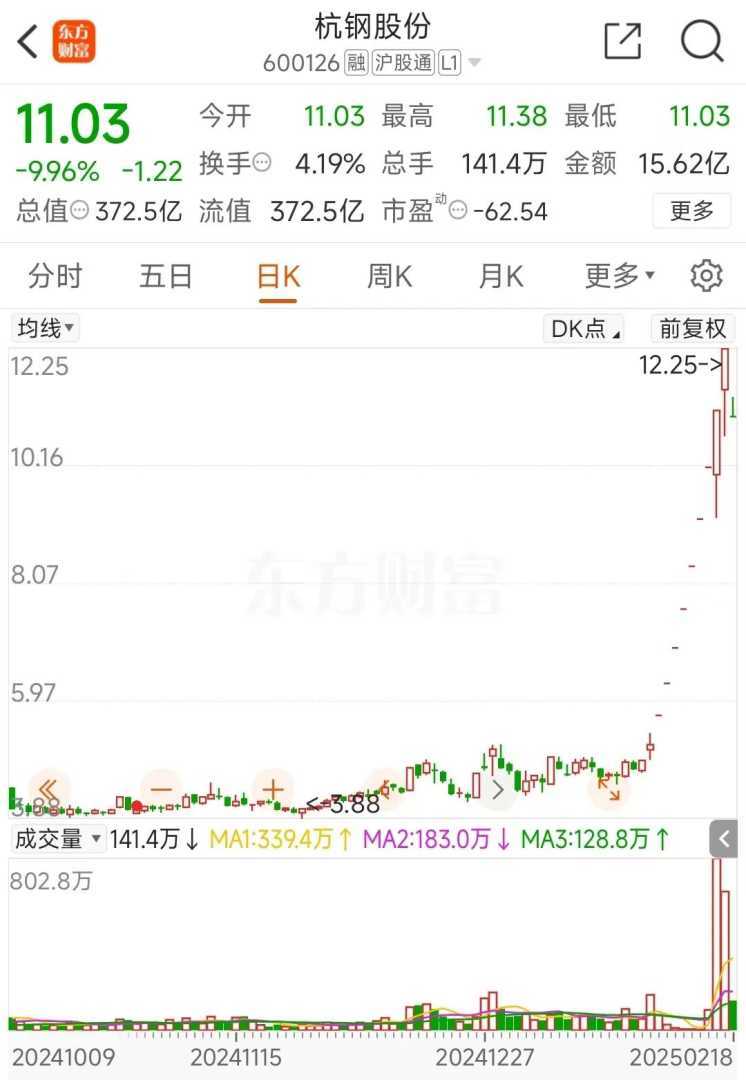This screenshot has height=1080, width=746.
Task: Zoom out the K-line chart with minus
Action: 161,789
